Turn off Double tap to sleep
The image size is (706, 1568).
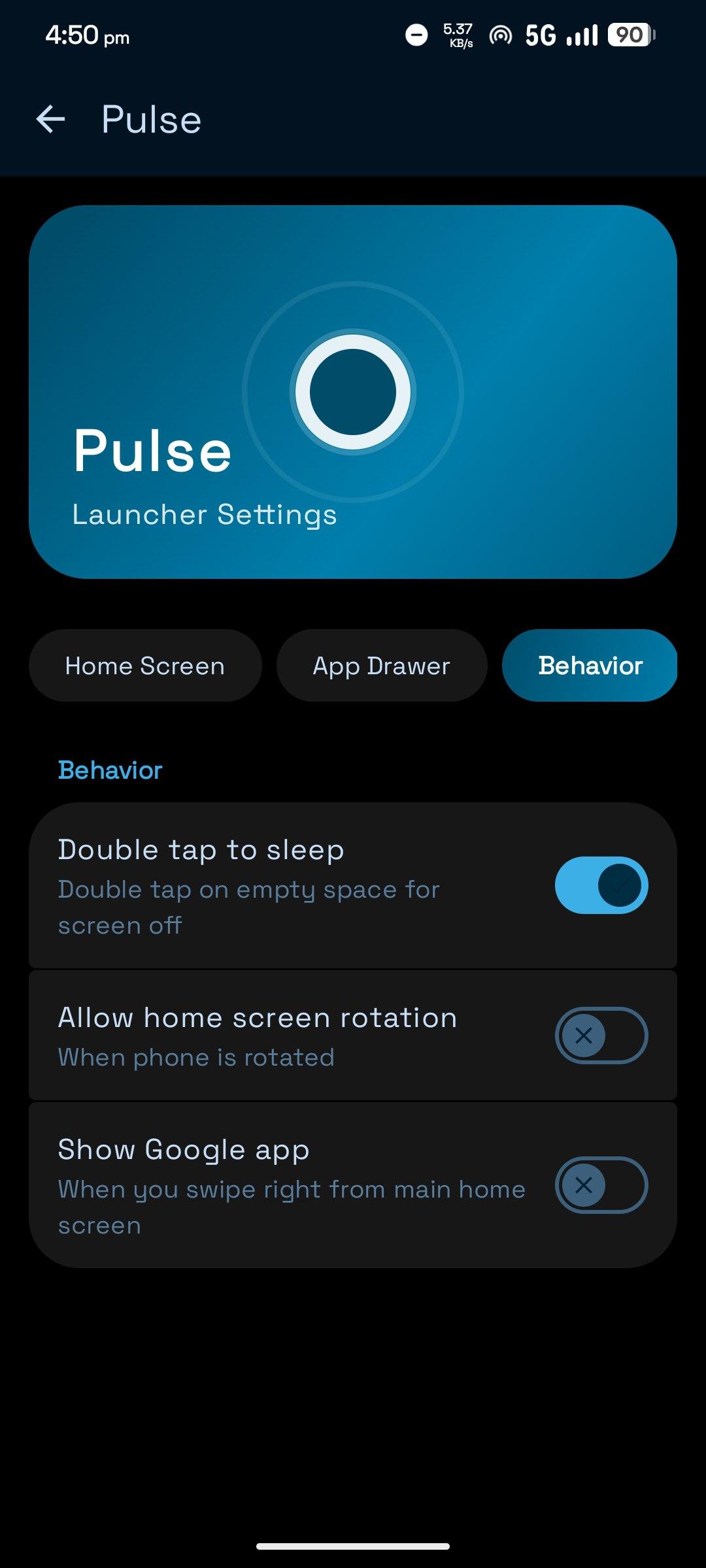pyautogui.click(x=601, y=885)
